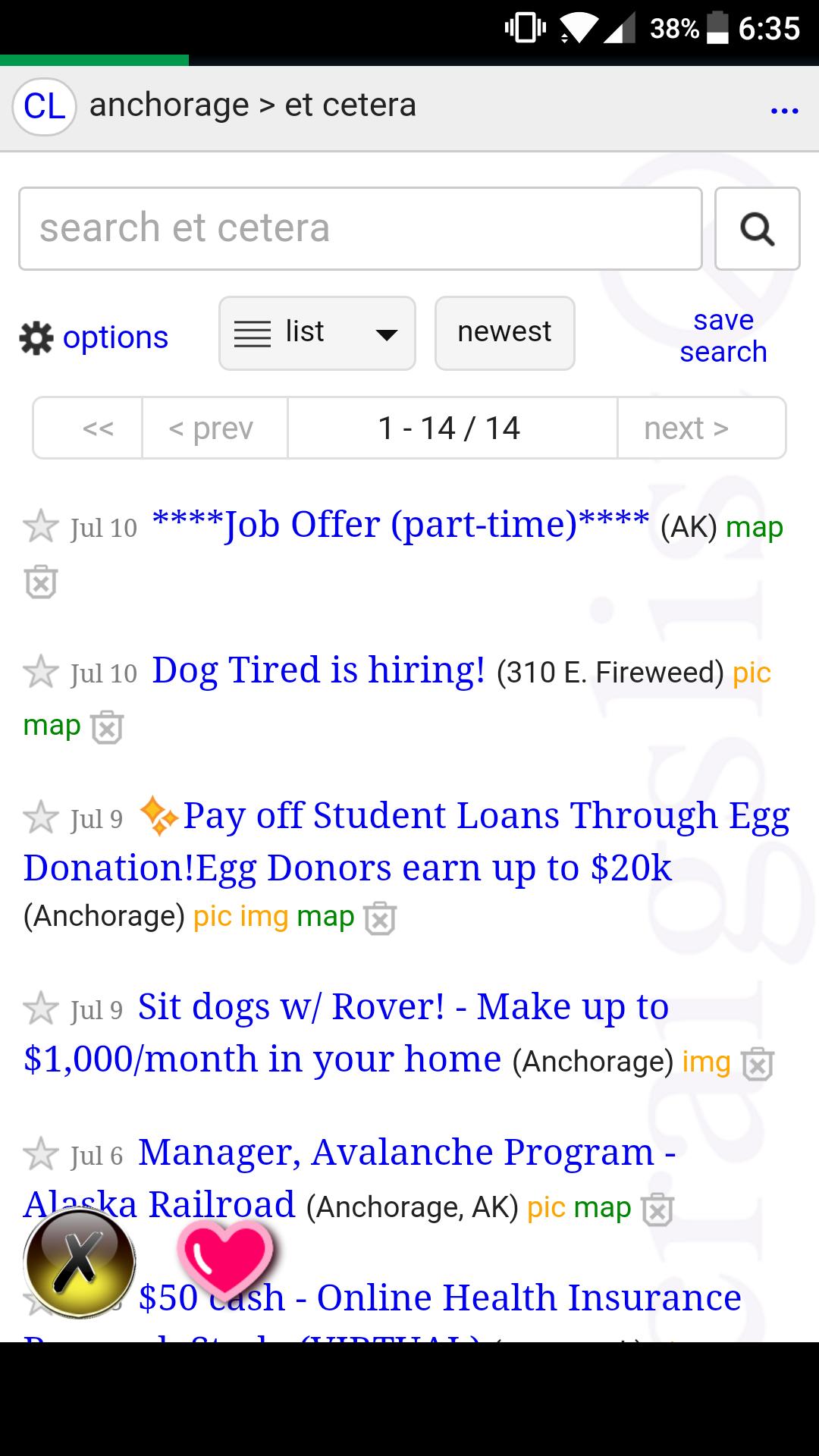Image resolution: width=819 pixels, height=1456 pixels.
Task: Open the options settings
Action: tap(95, 337)
